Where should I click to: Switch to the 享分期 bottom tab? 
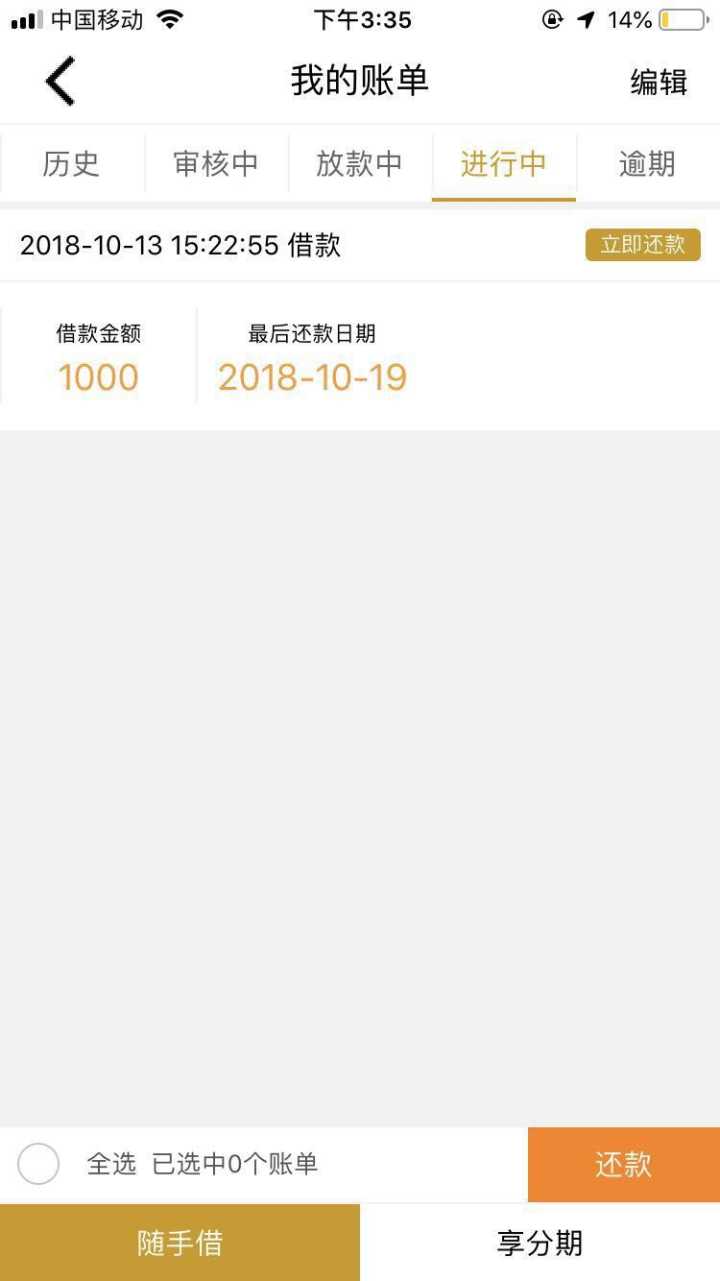[540, 1243]
